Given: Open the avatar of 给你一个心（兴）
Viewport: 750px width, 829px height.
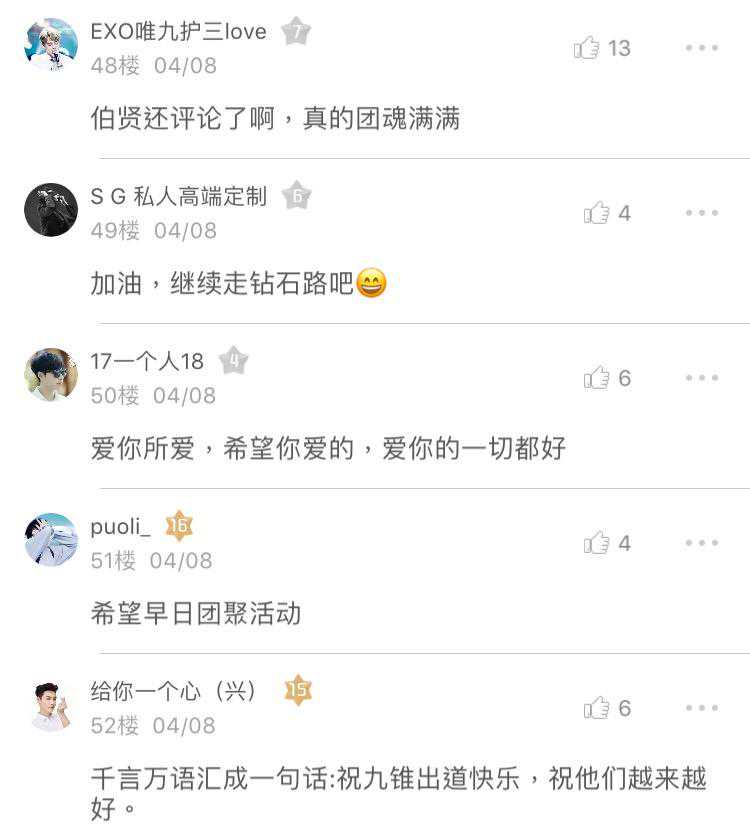Looking at the screenshot, I should (x=51, y=705).
